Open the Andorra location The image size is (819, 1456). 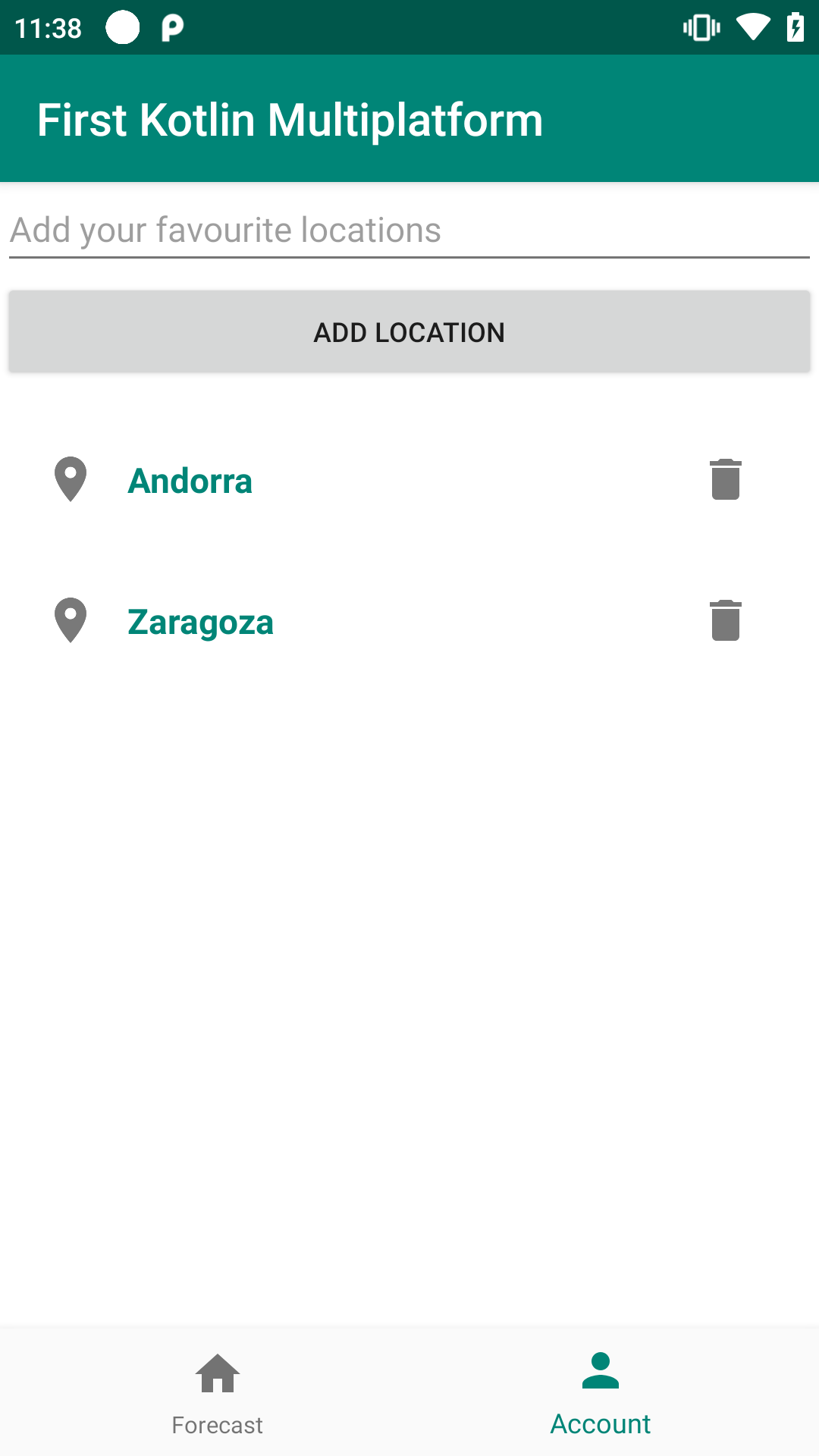point(190,481)
